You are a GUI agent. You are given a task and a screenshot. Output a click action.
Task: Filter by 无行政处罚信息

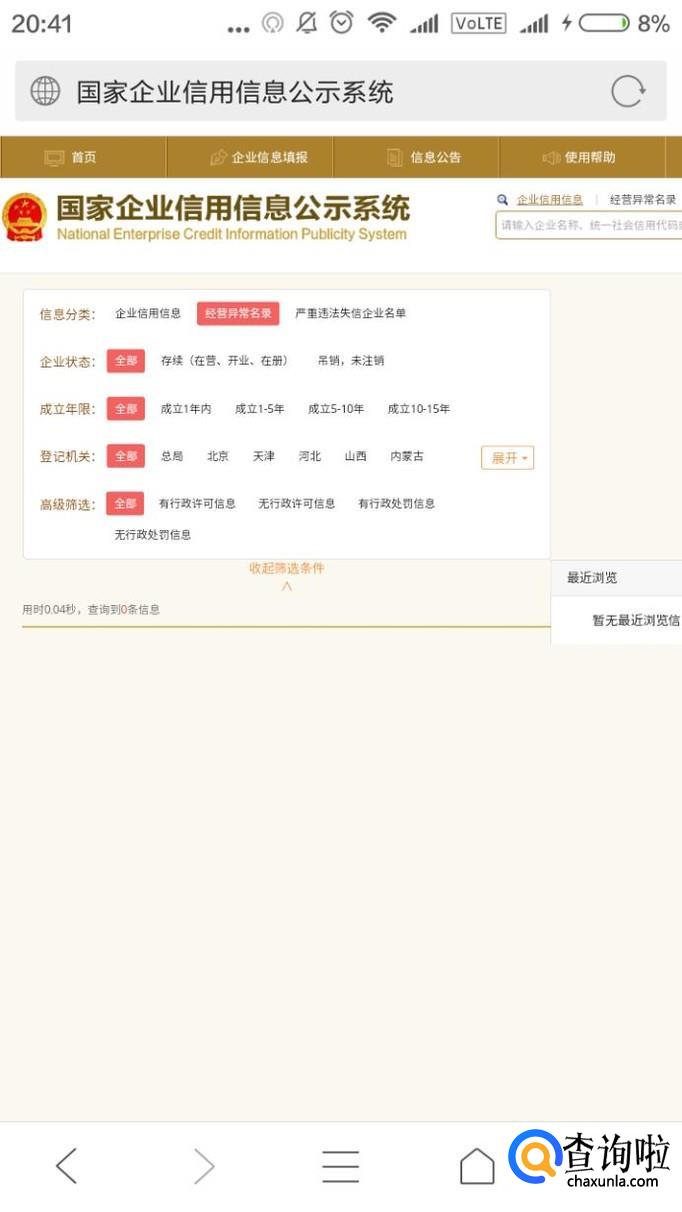[x=152, y=535]
